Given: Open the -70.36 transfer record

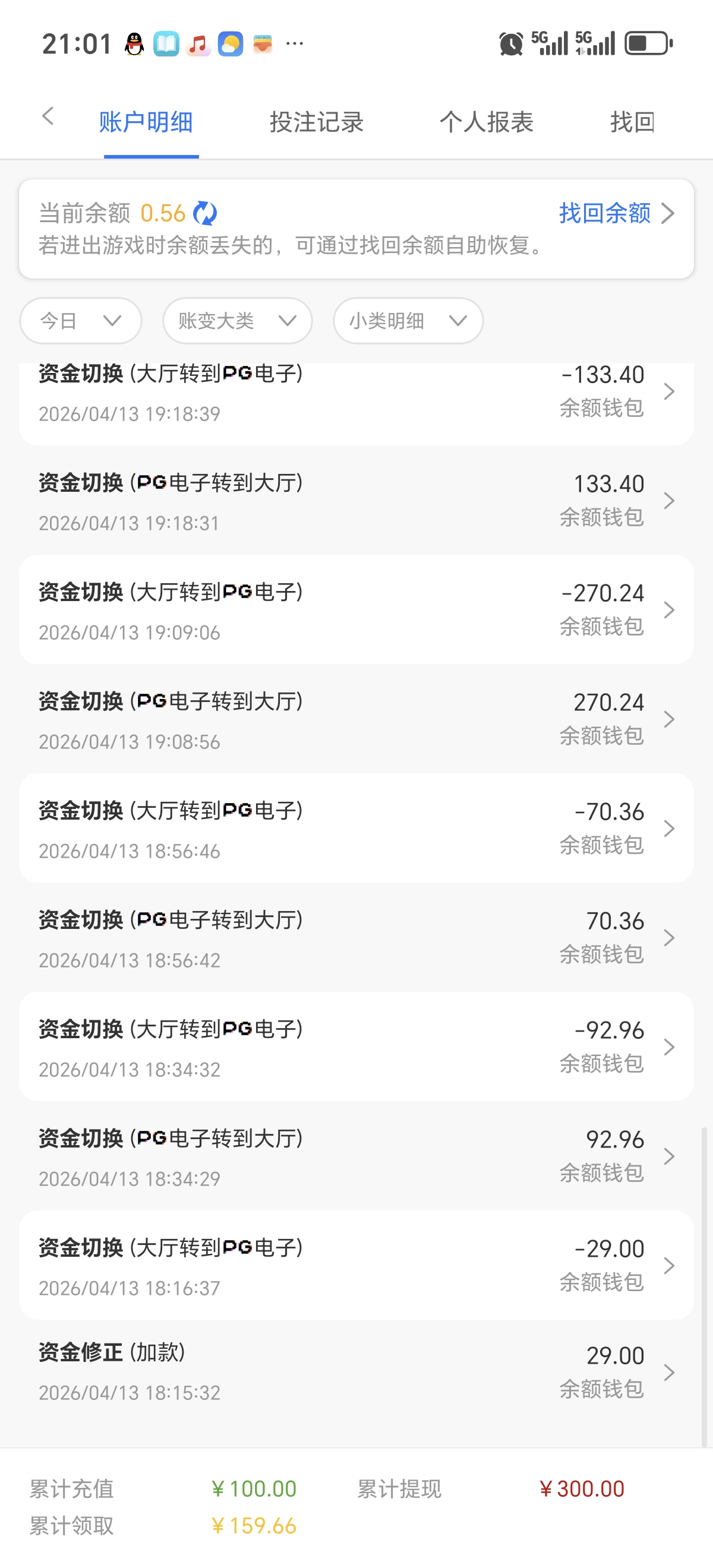Looking at the screenshot, I should point(356,829).
